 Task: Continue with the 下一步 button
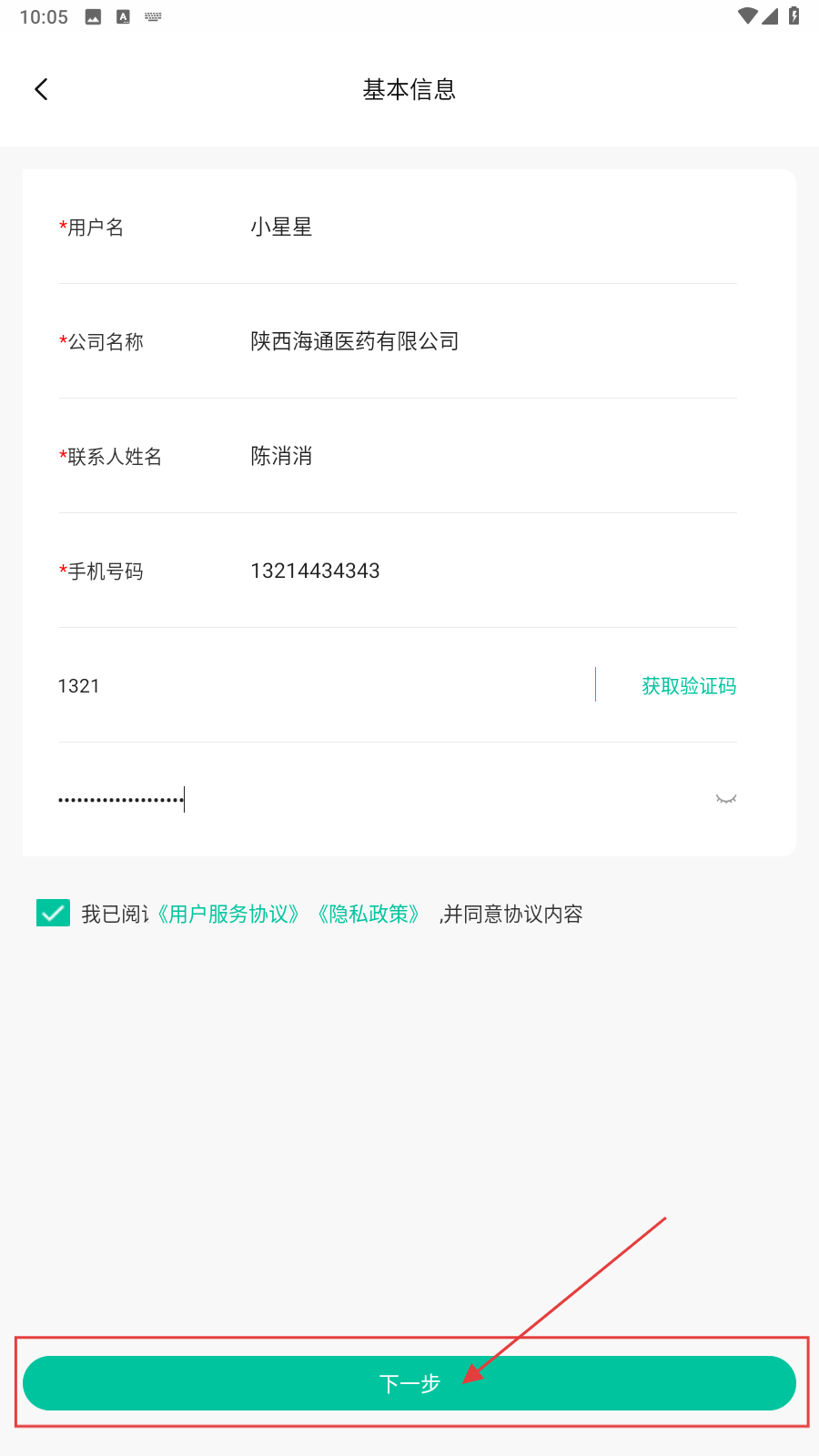coord(409,1383)
